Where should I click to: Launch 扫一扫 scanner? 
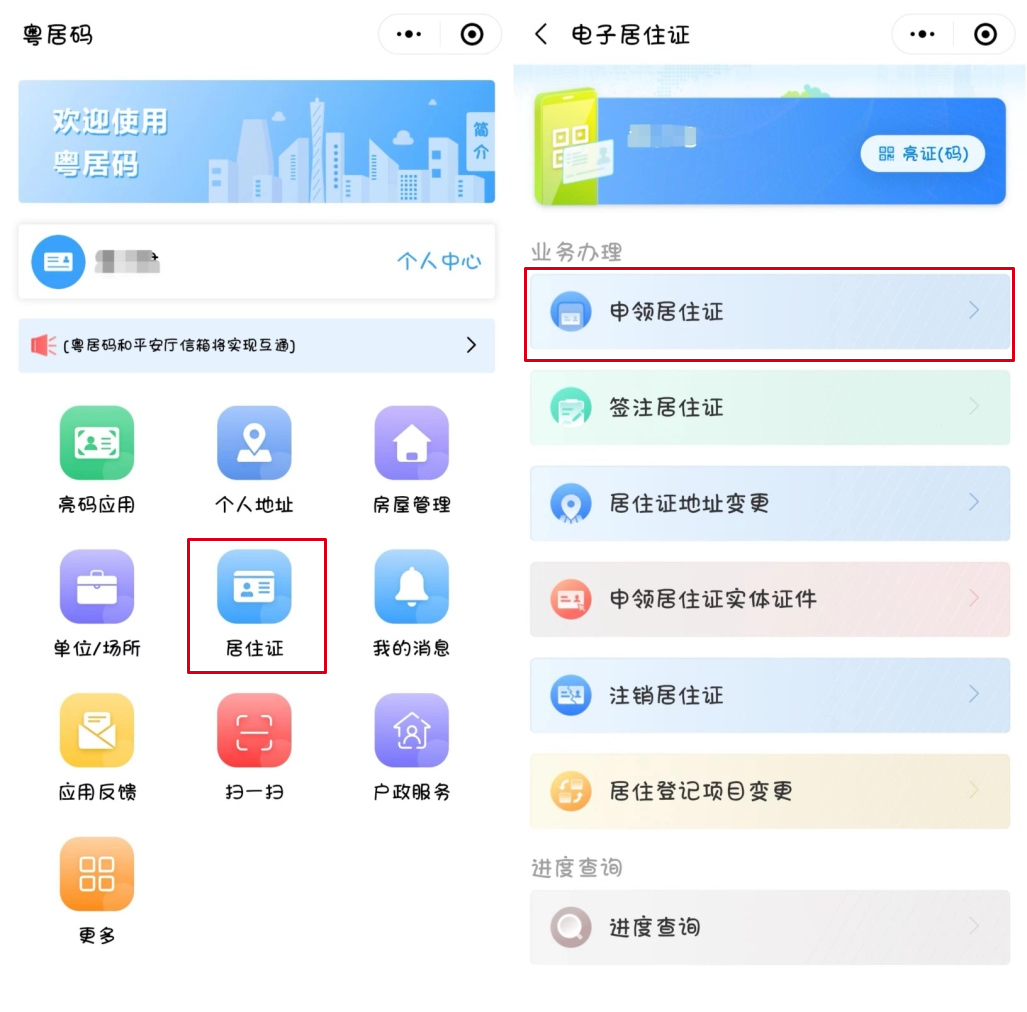[x=255, y=748]
